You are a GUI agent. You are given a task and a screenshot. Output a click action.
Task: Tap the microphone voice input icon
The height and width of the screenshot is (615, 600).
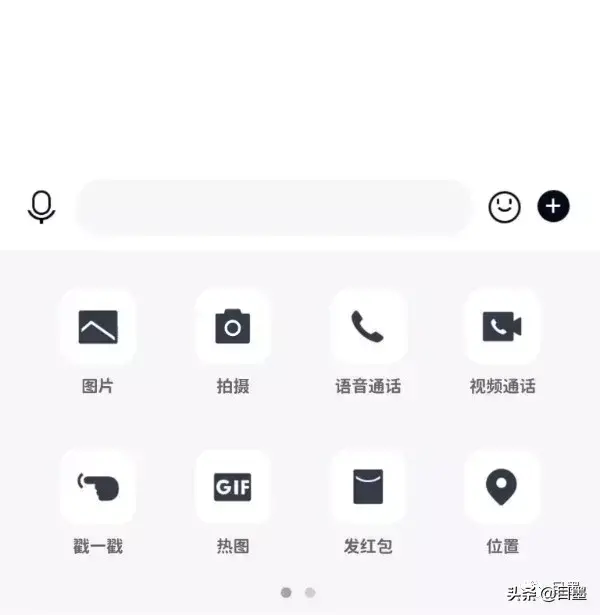(x=41, y=207)
